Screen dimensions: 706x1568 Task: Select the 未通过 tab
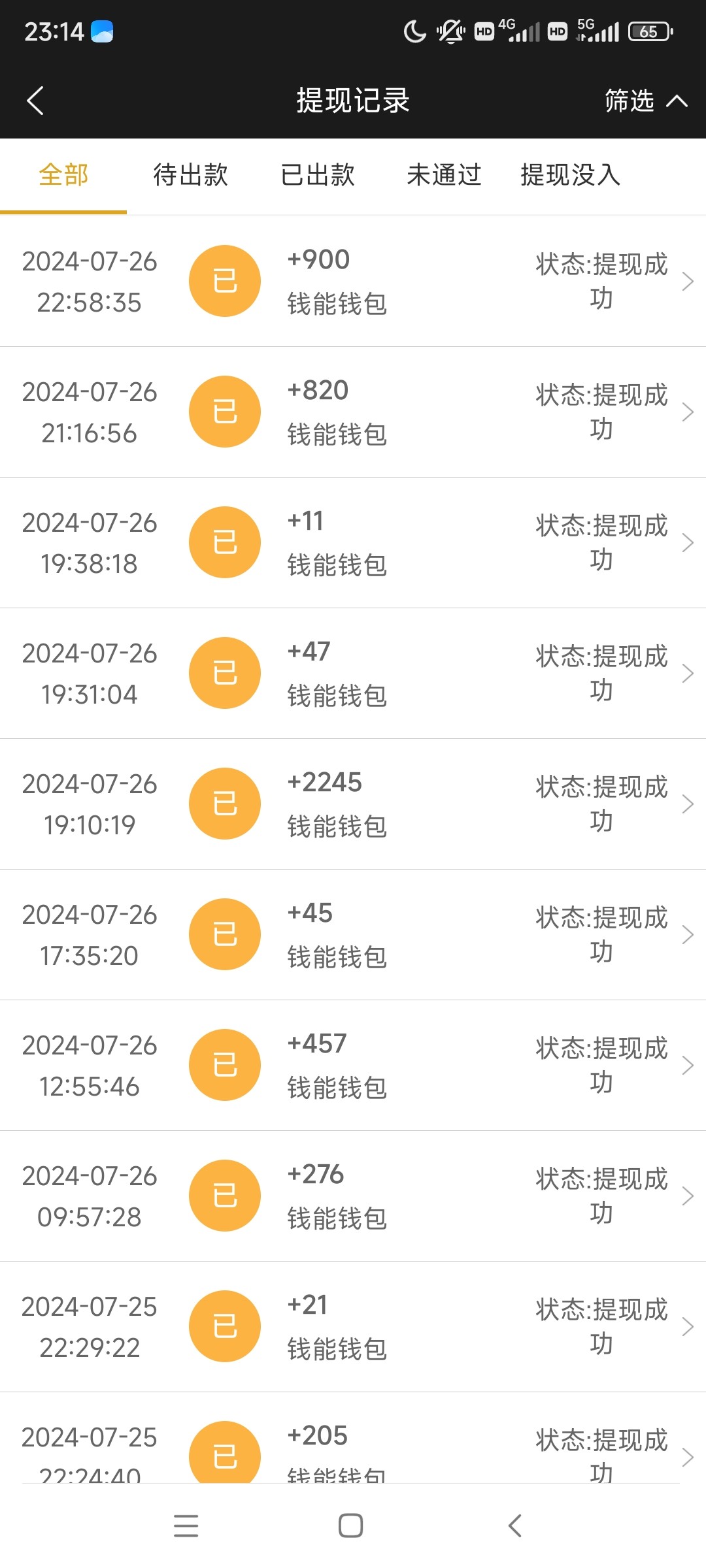click(444, 175)
